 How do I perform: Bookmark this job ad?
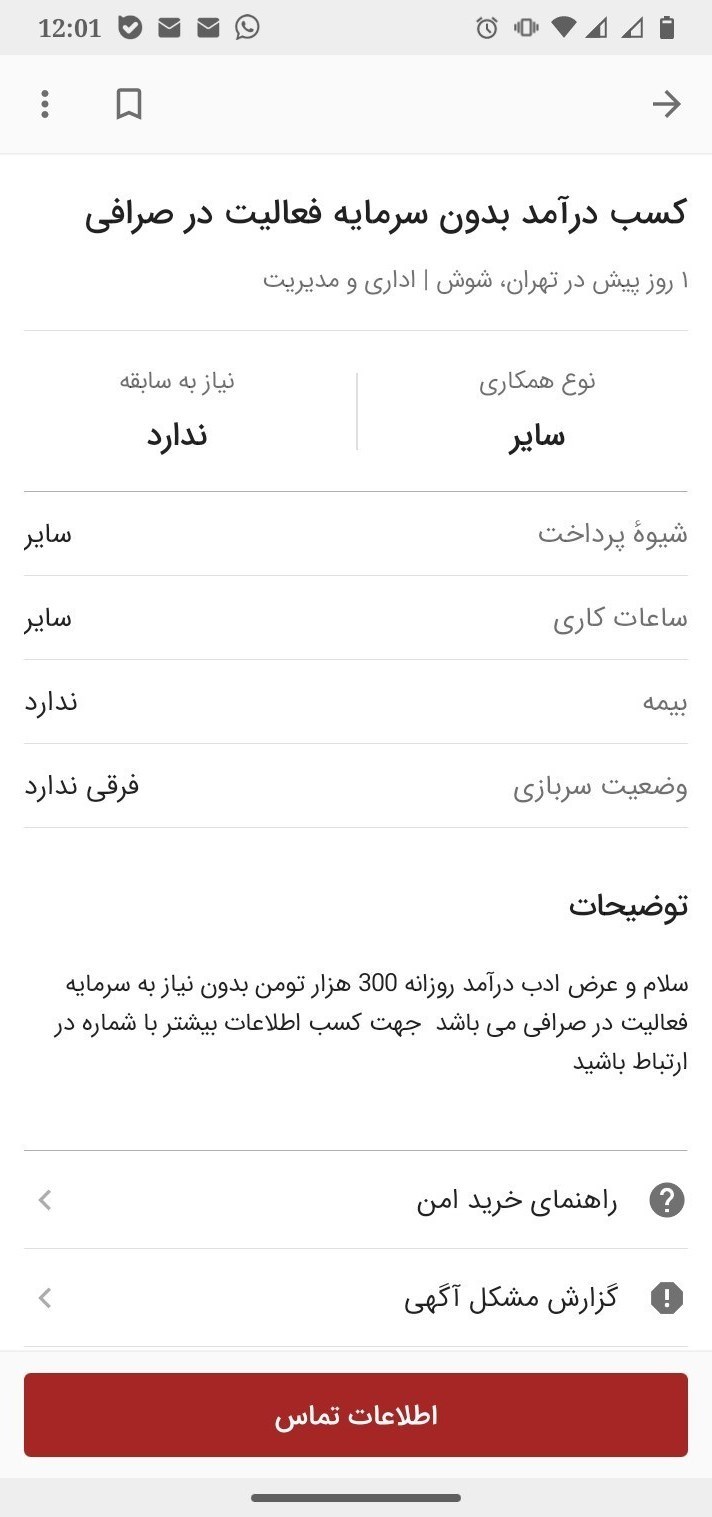[x=129, y=104]
